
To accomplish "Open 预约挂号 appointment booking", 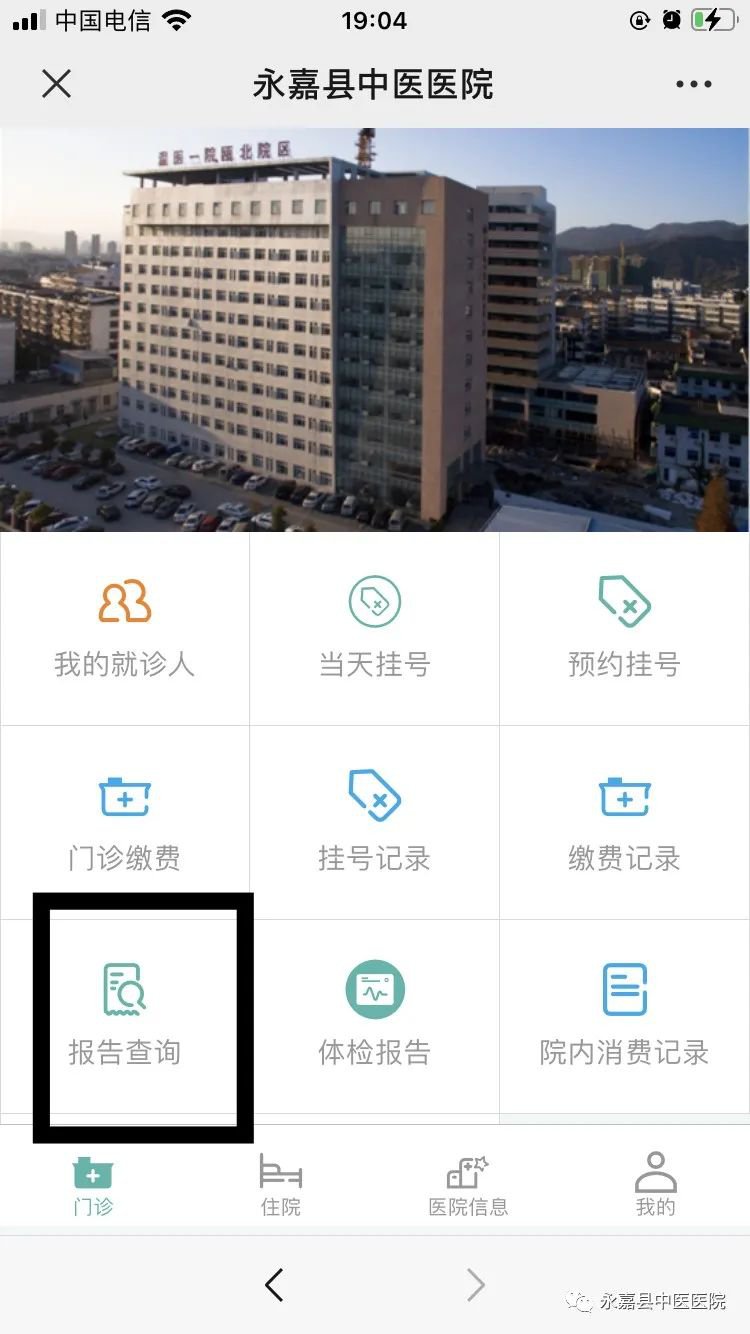I will 624,628.
